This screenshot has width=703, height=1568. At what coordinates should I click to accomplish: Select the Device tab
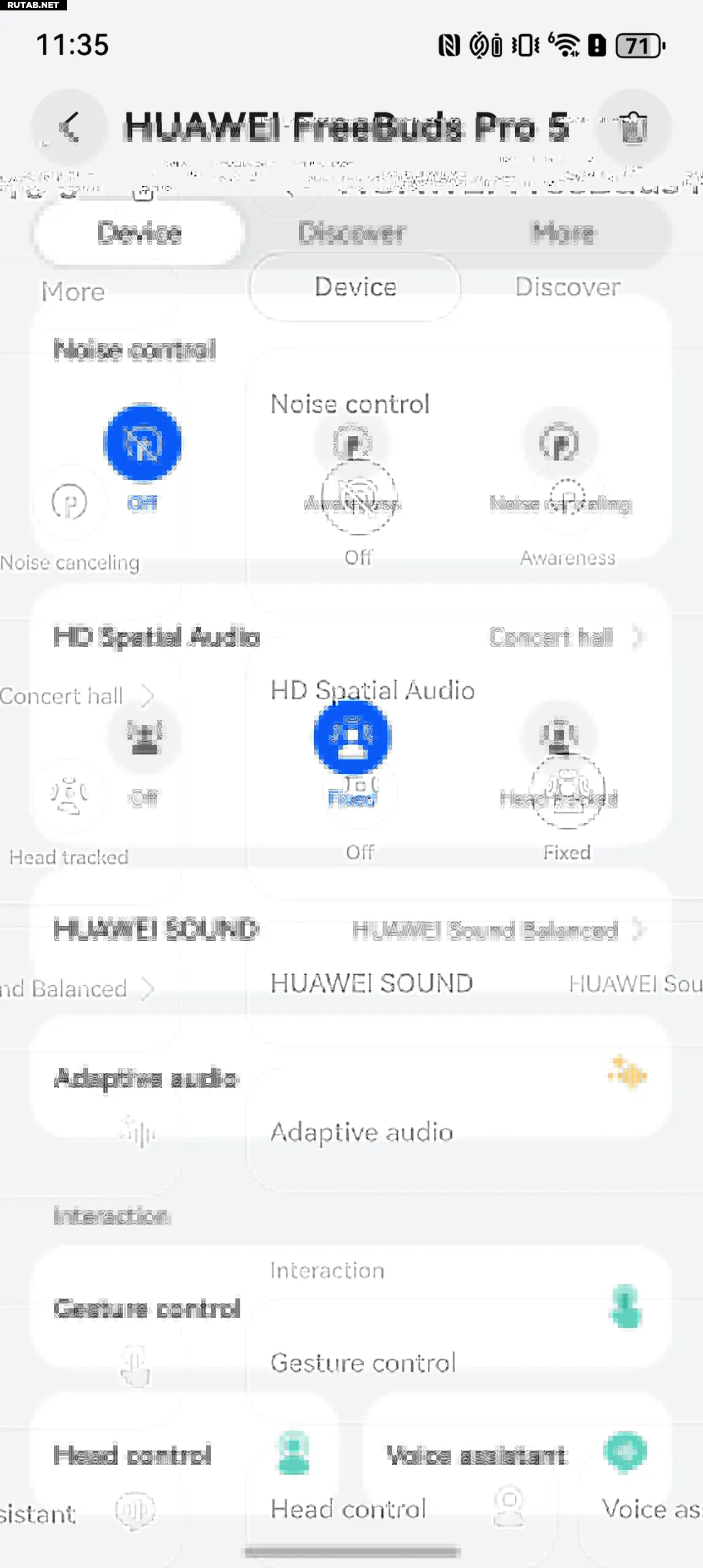click(x=140, y=233)
